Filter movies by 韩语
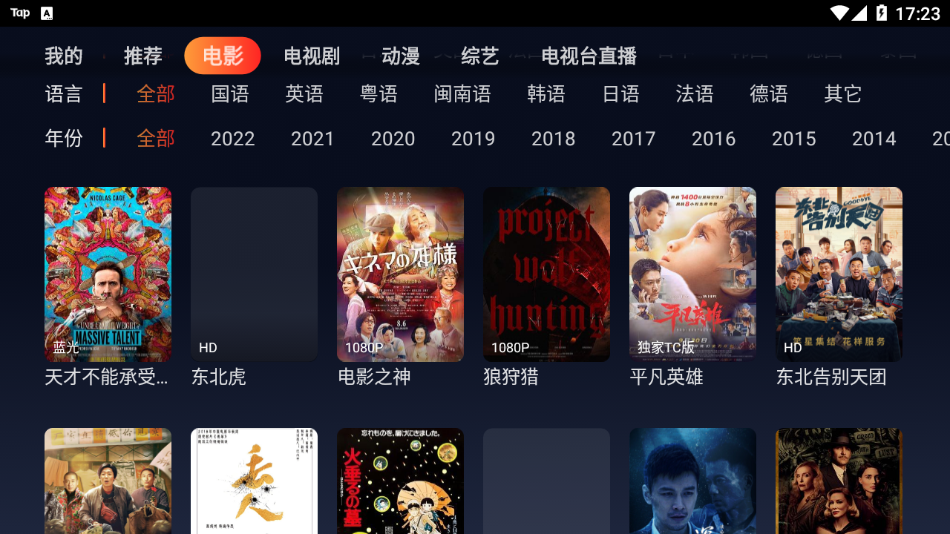 (546, 94)
